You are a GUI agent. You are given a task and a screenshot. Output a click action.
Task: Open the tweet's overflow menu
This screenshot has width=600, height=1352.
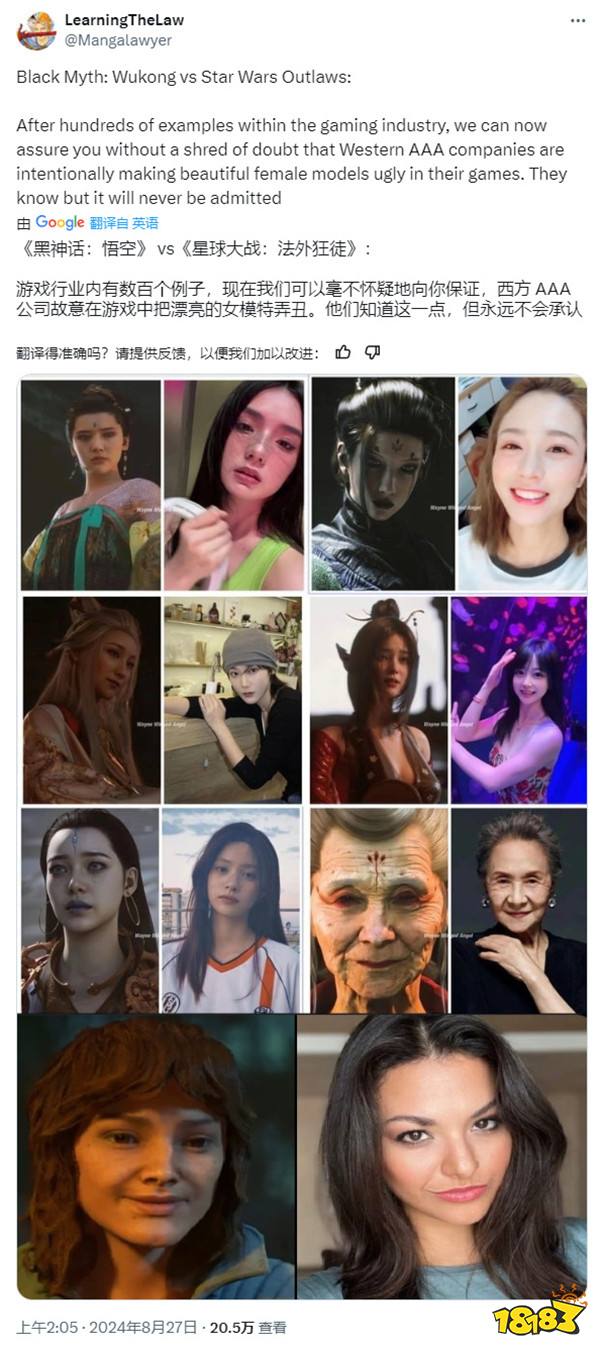click(x=577, y=21)
